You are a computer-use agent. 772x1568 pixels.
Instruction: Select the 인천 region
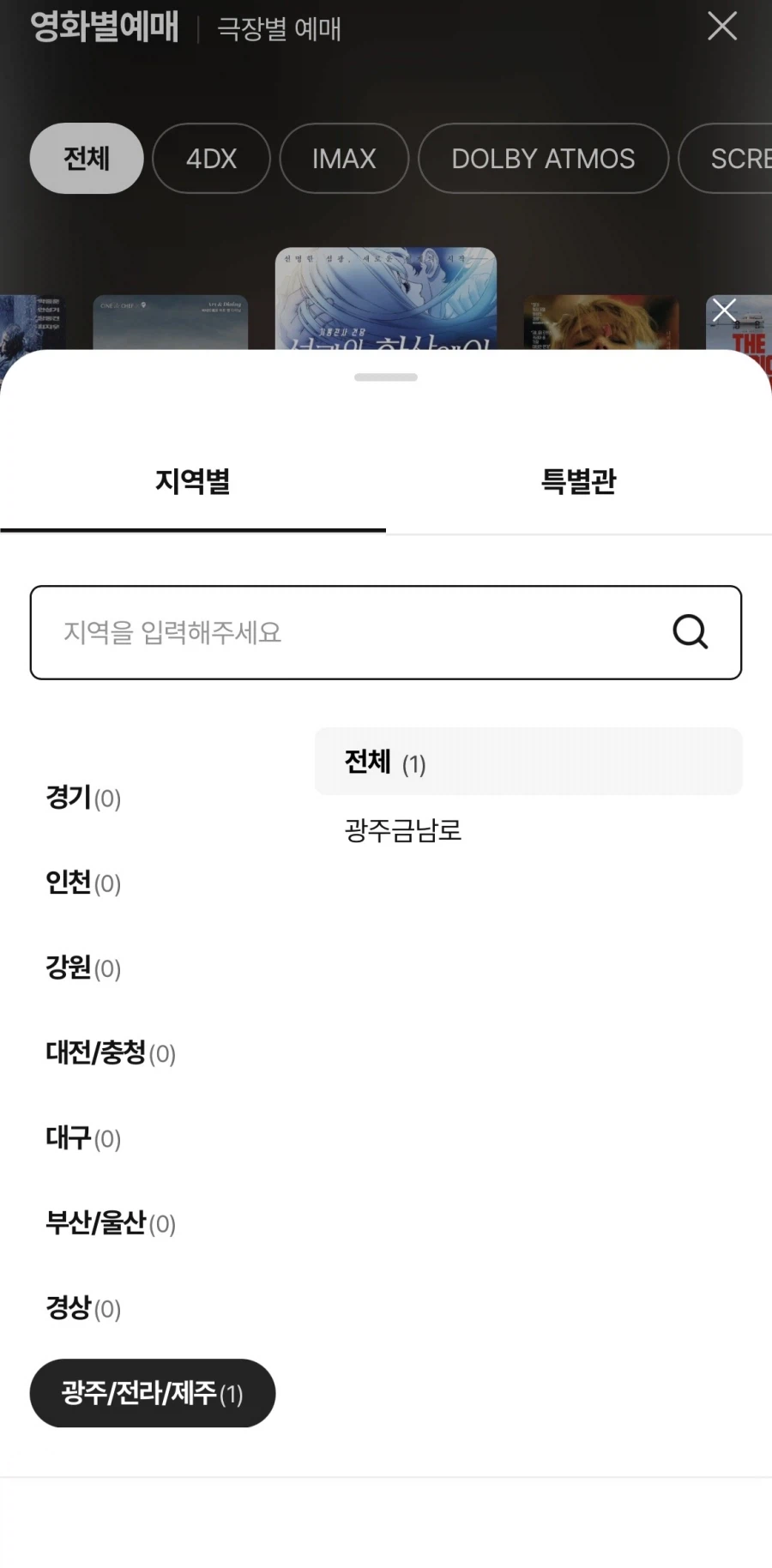point(82,883)
